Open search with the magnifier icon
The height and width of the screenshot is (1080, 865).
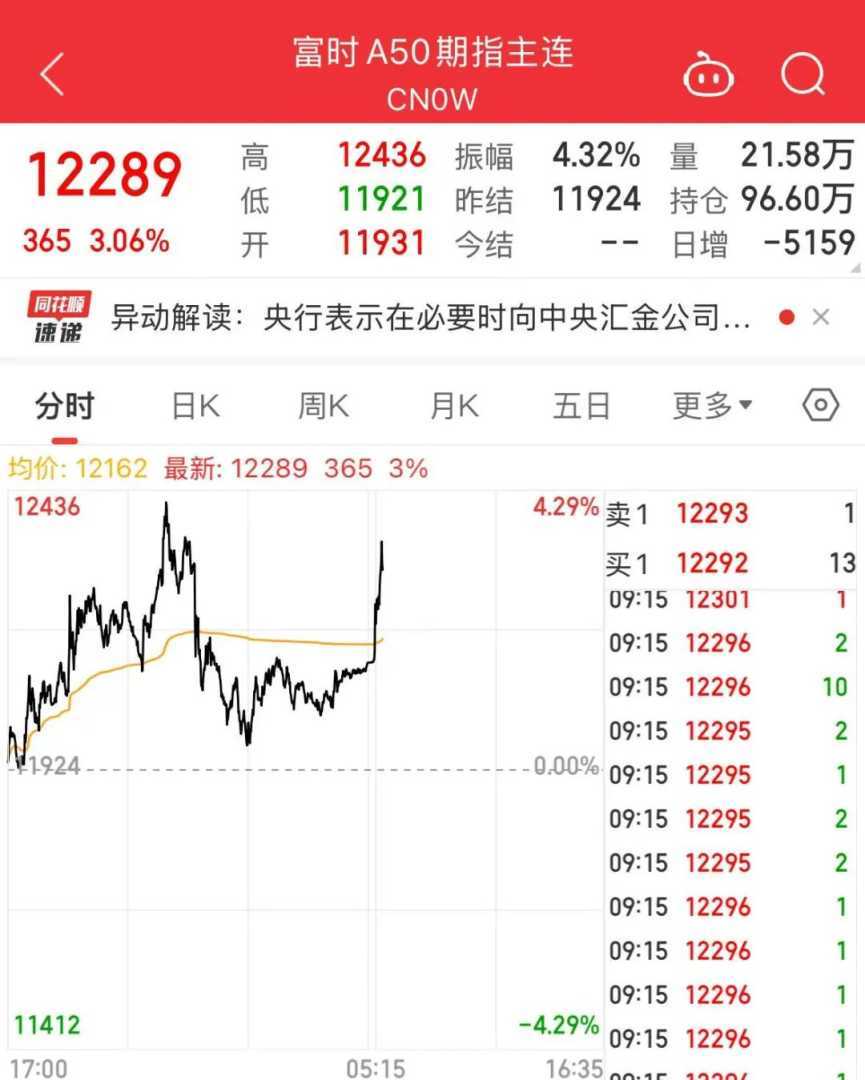[803, 74]
